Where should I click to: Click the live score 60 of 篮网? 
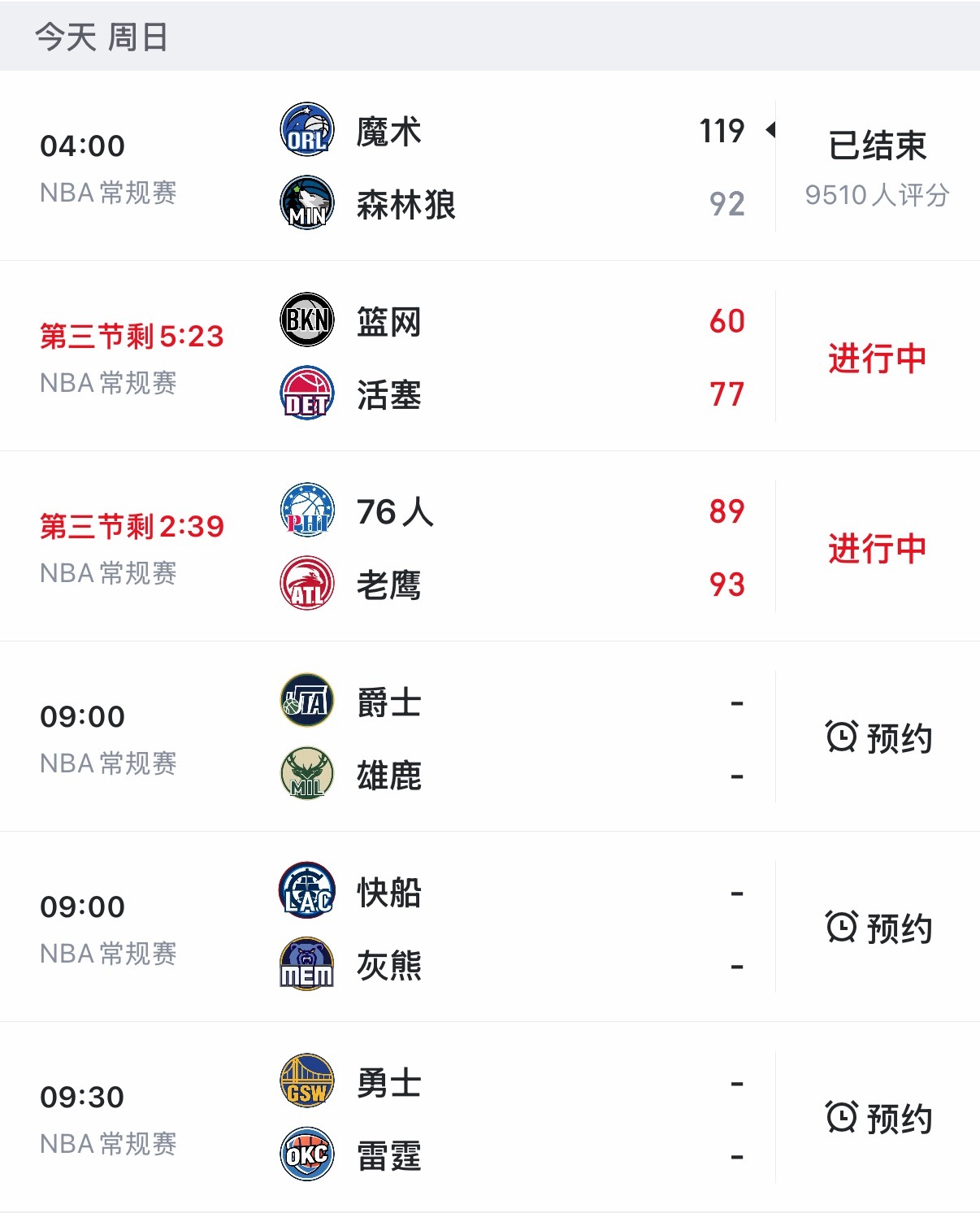[727, 322]
